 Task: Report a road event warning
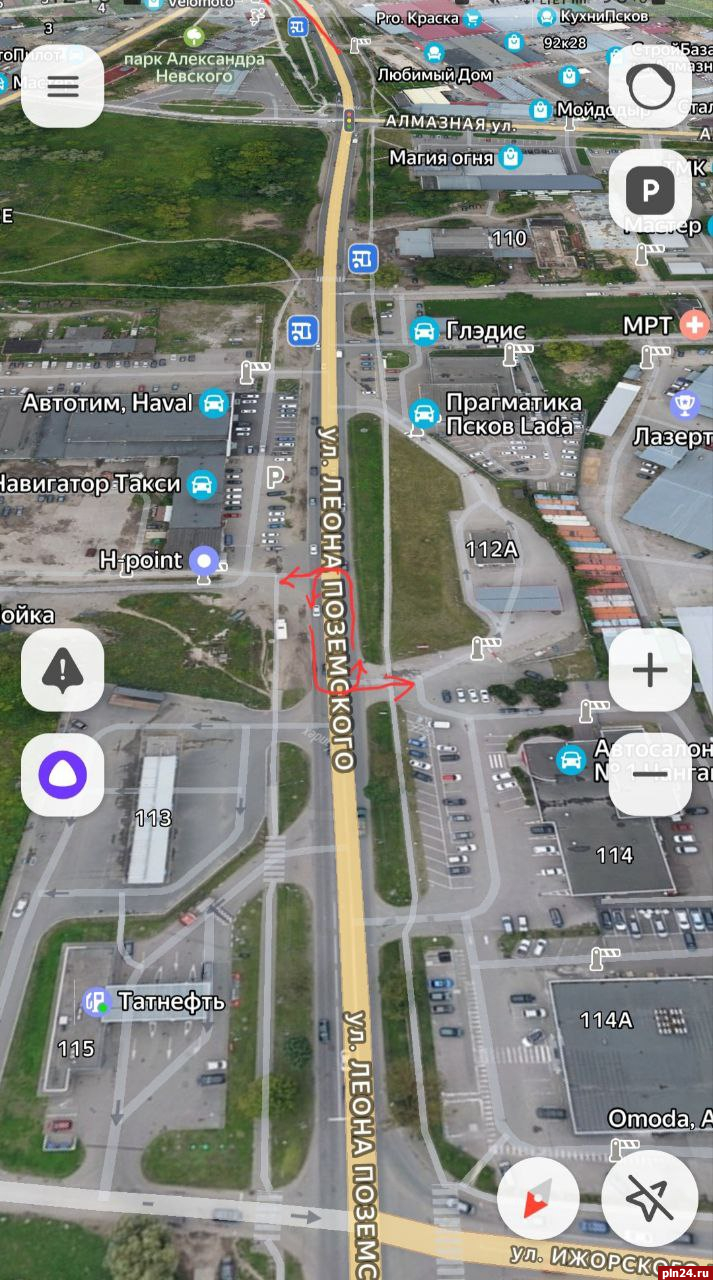tap(62, 670)
